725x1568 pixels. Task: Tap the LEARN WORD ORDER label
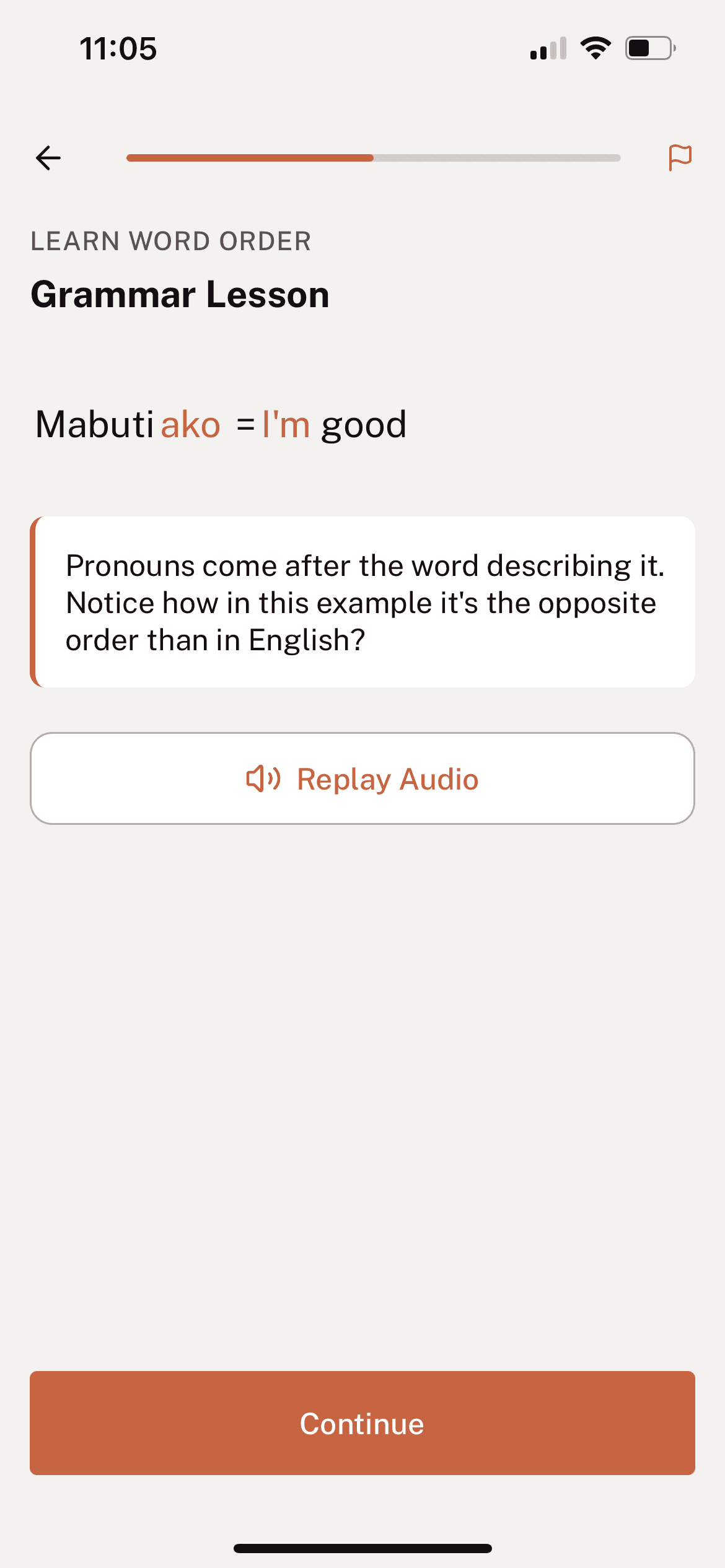coord(170,241)
